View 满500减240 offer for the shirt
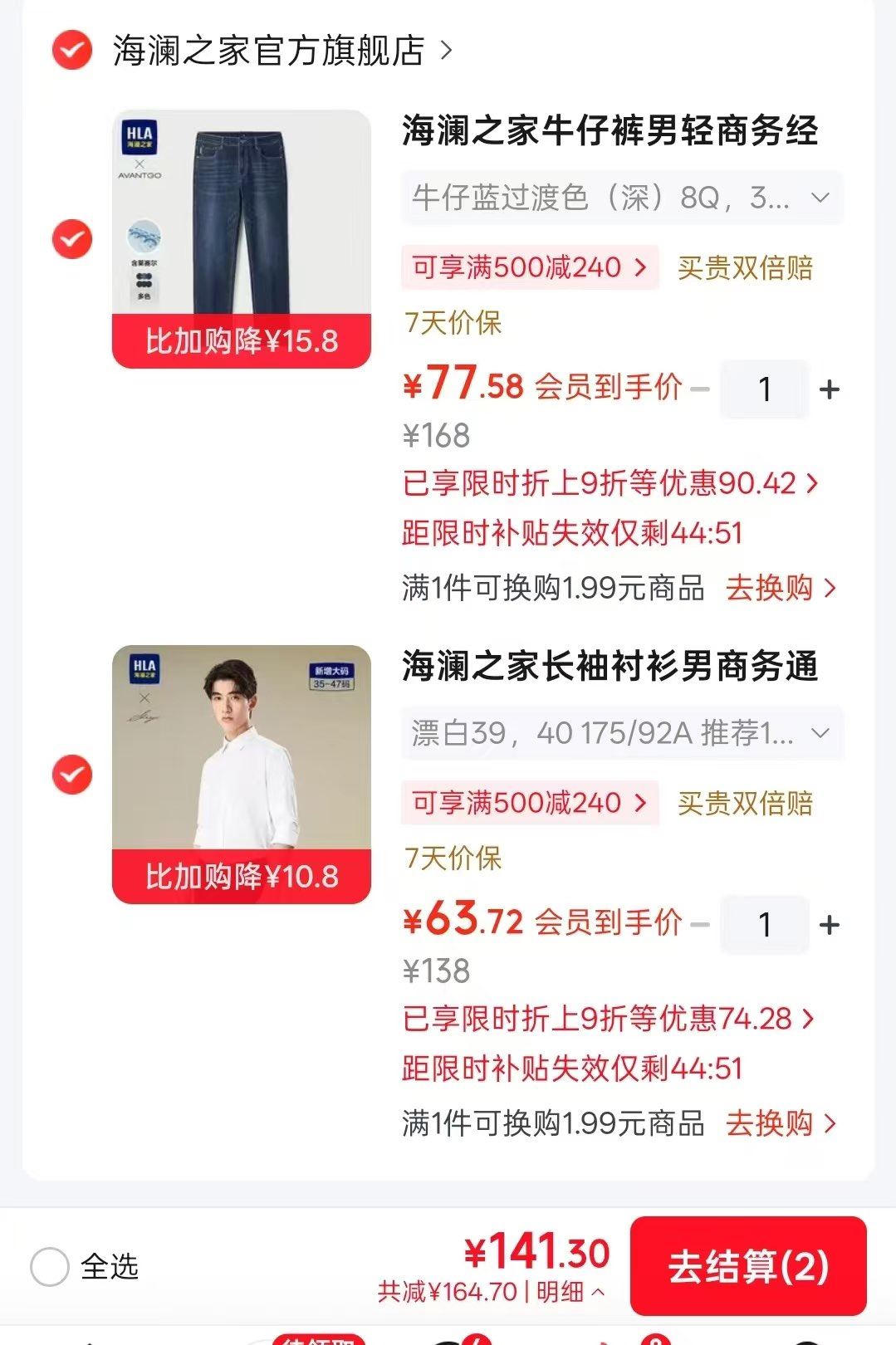 coord(530,803)
